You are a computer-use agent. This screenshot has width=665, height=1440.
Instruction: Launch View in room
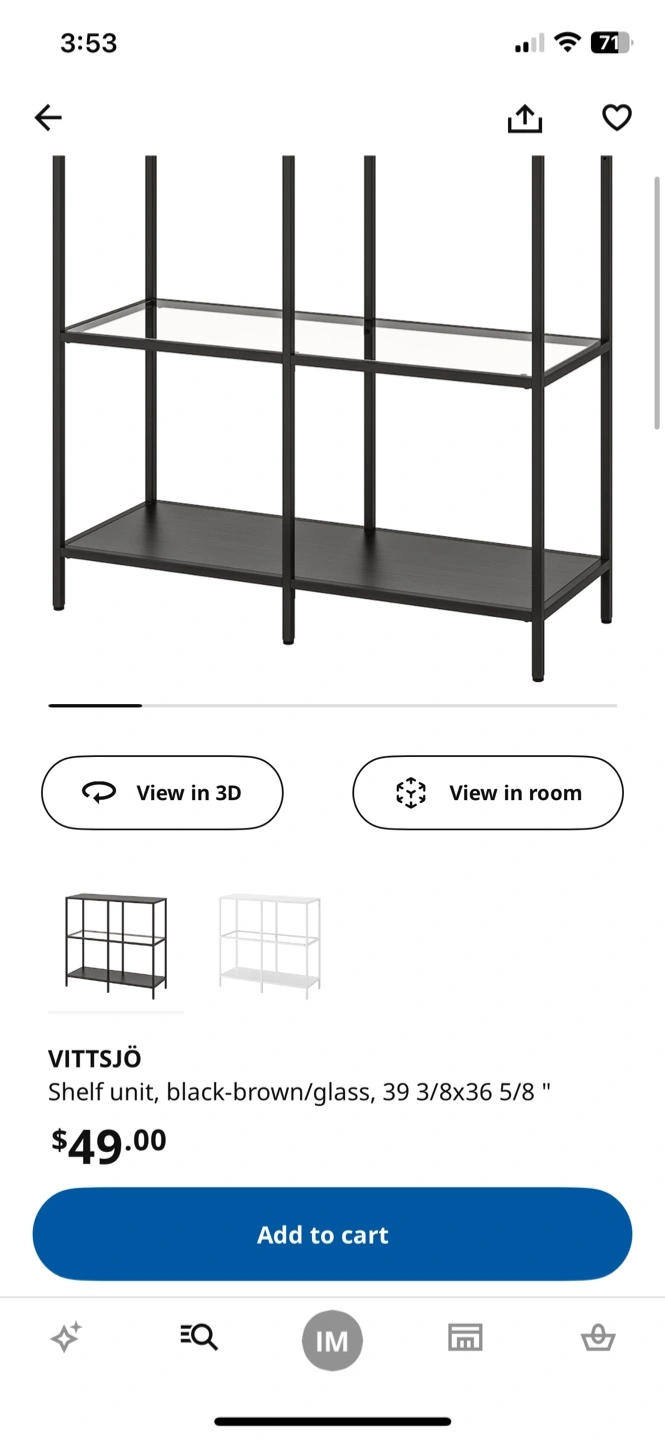(x=488, y=793)
